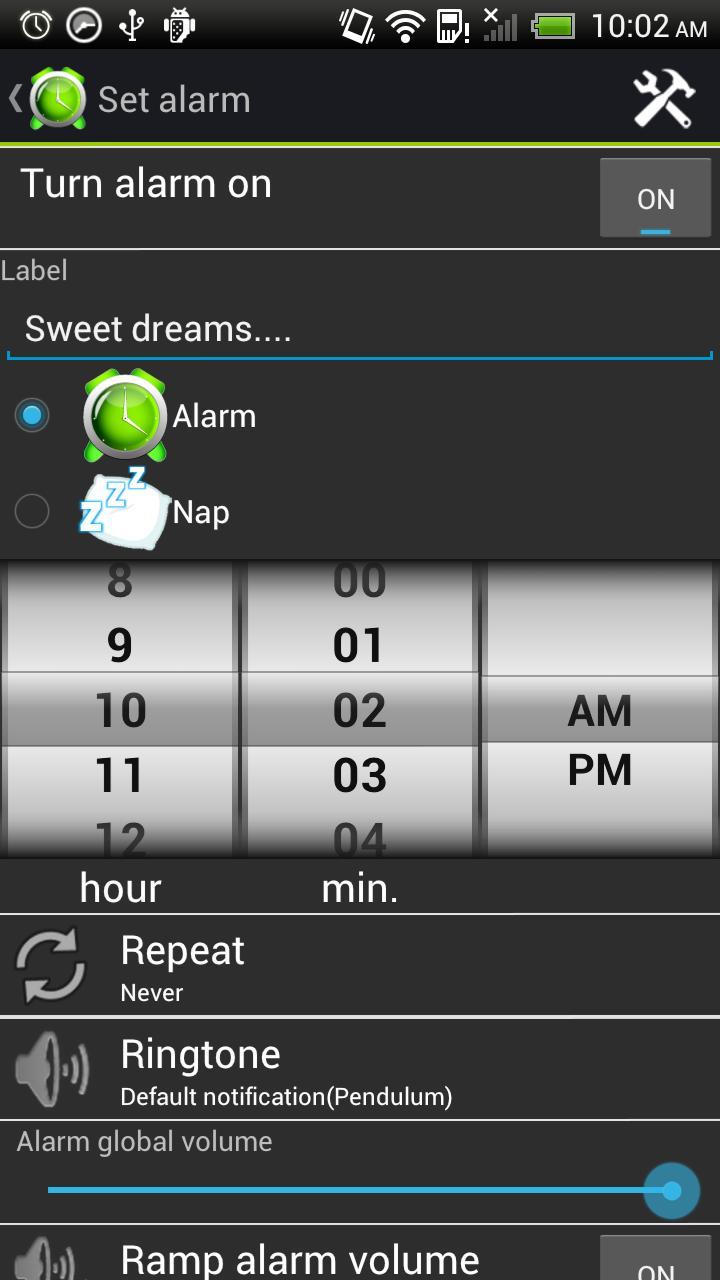Tap the Alarm global volume slider
The image size is (720, 1280).
360,1190
